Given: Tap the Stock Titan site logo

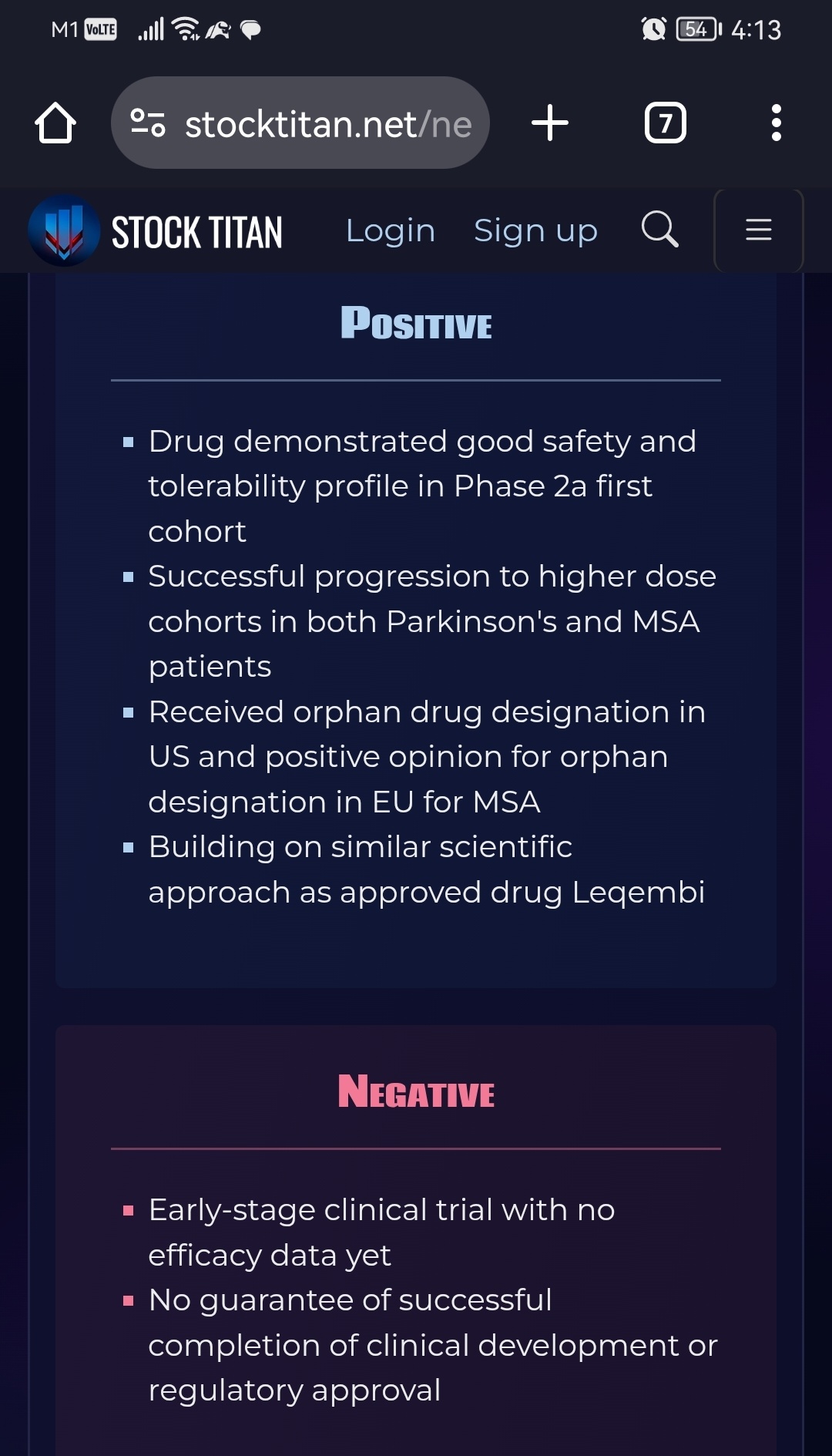Looking at the screenshot, I should 155,230.
